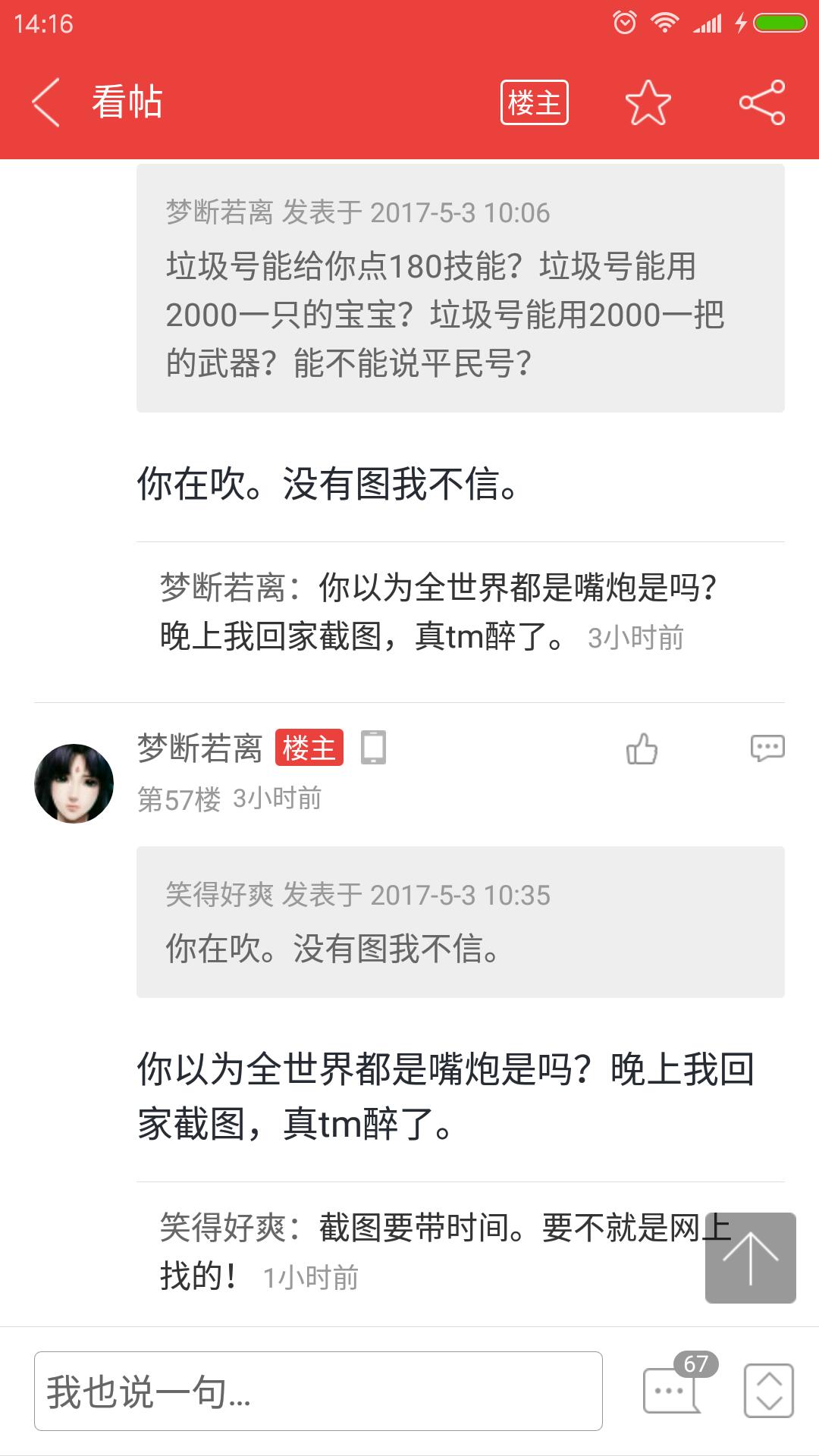
Task: Like the 第57楼 post
Action: pos(642,748)
